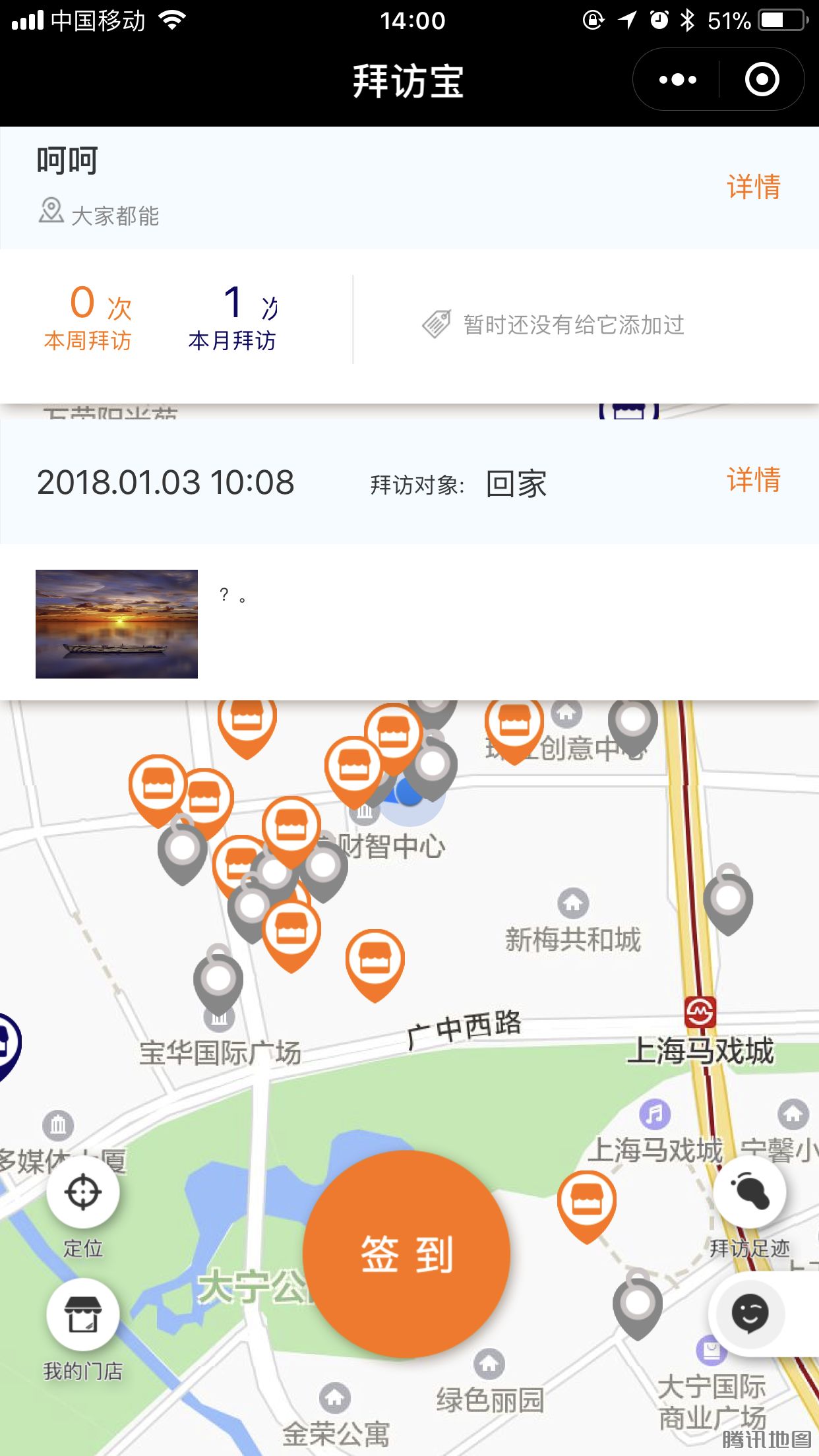Open 详情 for the 呵呵 store

tap(753, 187)
